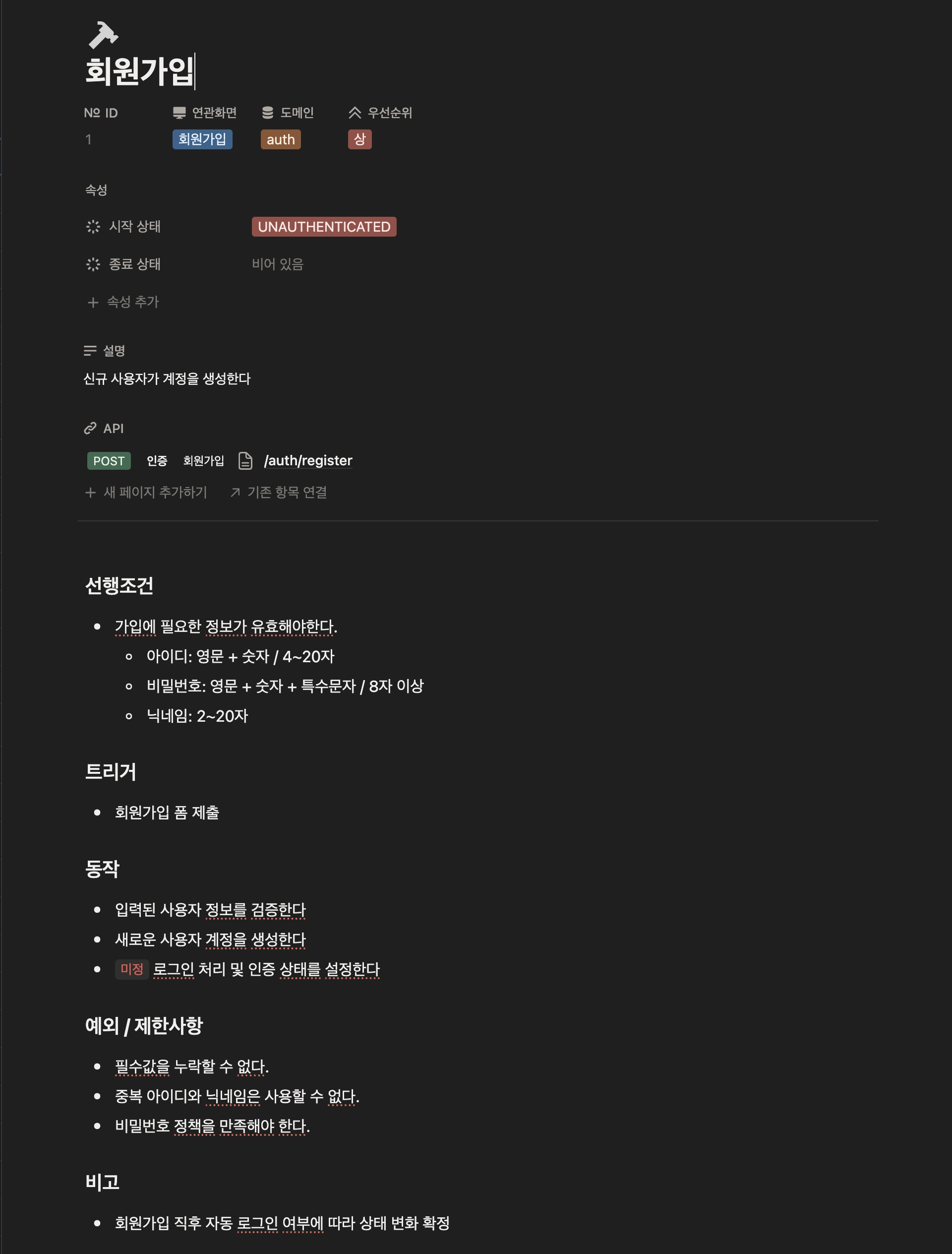Change the hammer page icon
The width and height of the screenshot is (952, 1254).
[103, 35]
